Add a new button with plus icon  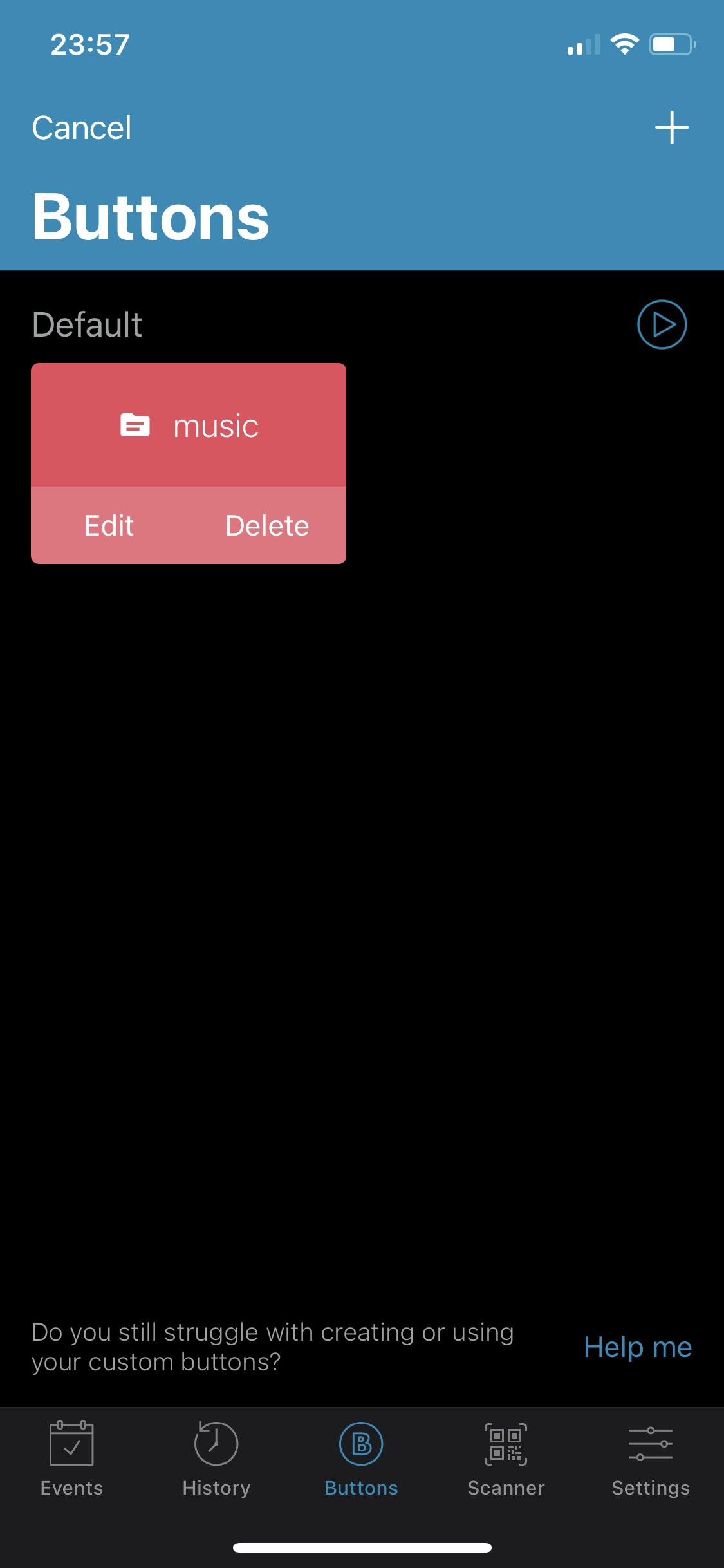tap(671, 127)
